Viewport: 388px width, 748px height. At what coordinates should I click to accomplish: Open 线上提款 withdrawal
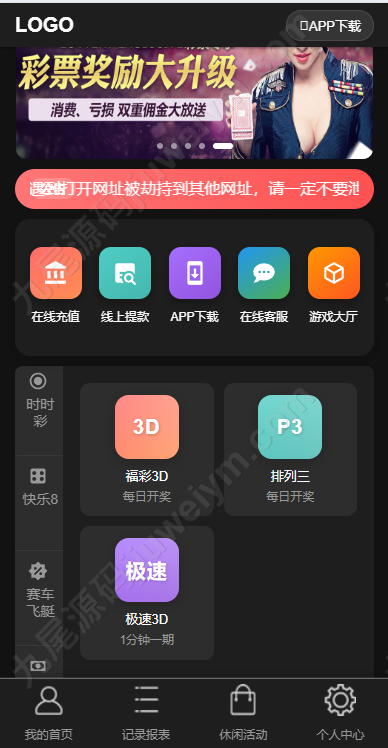(x=125, y=285)
